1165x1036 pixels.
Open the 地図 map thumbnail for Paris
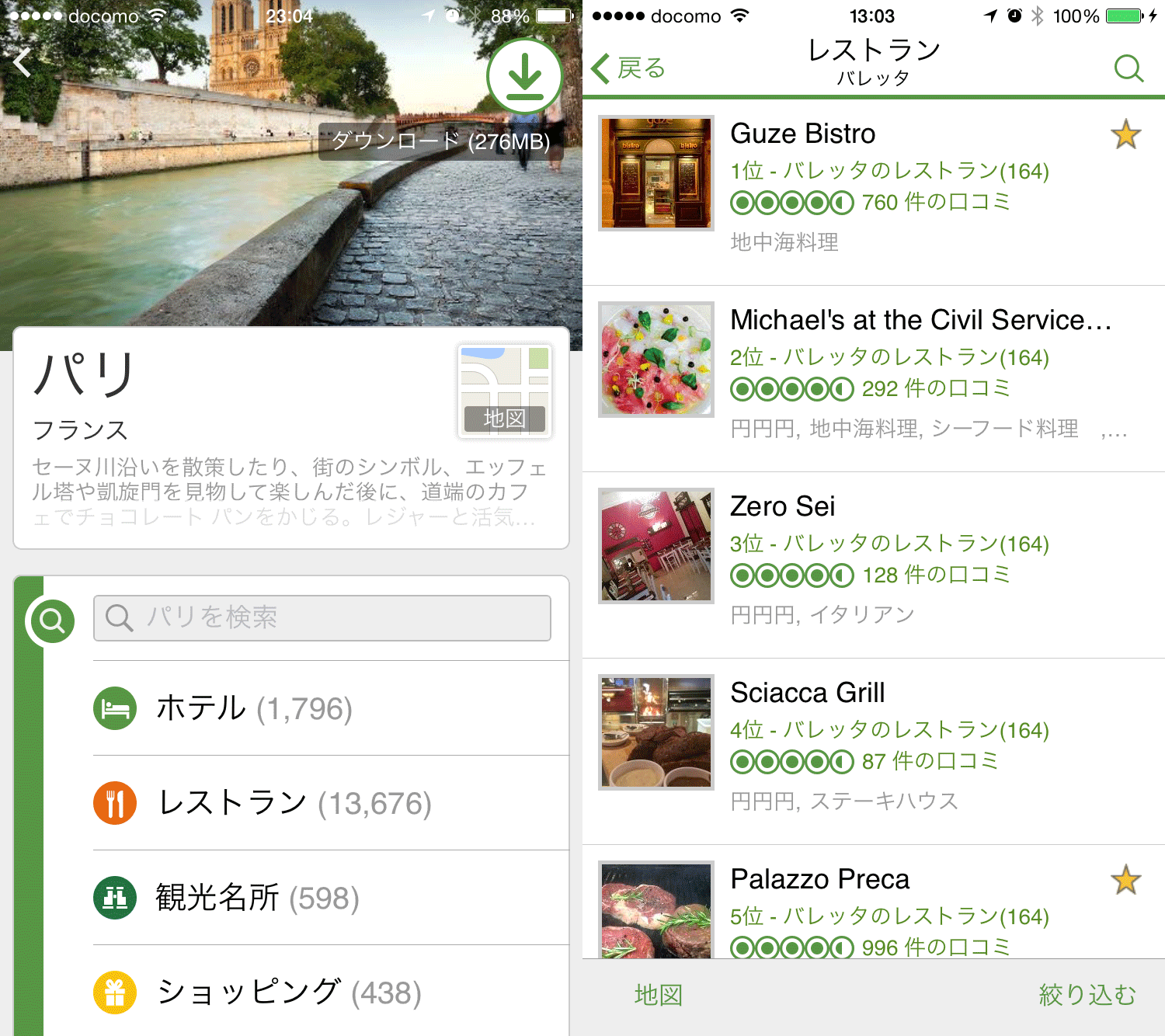[505, 391]
